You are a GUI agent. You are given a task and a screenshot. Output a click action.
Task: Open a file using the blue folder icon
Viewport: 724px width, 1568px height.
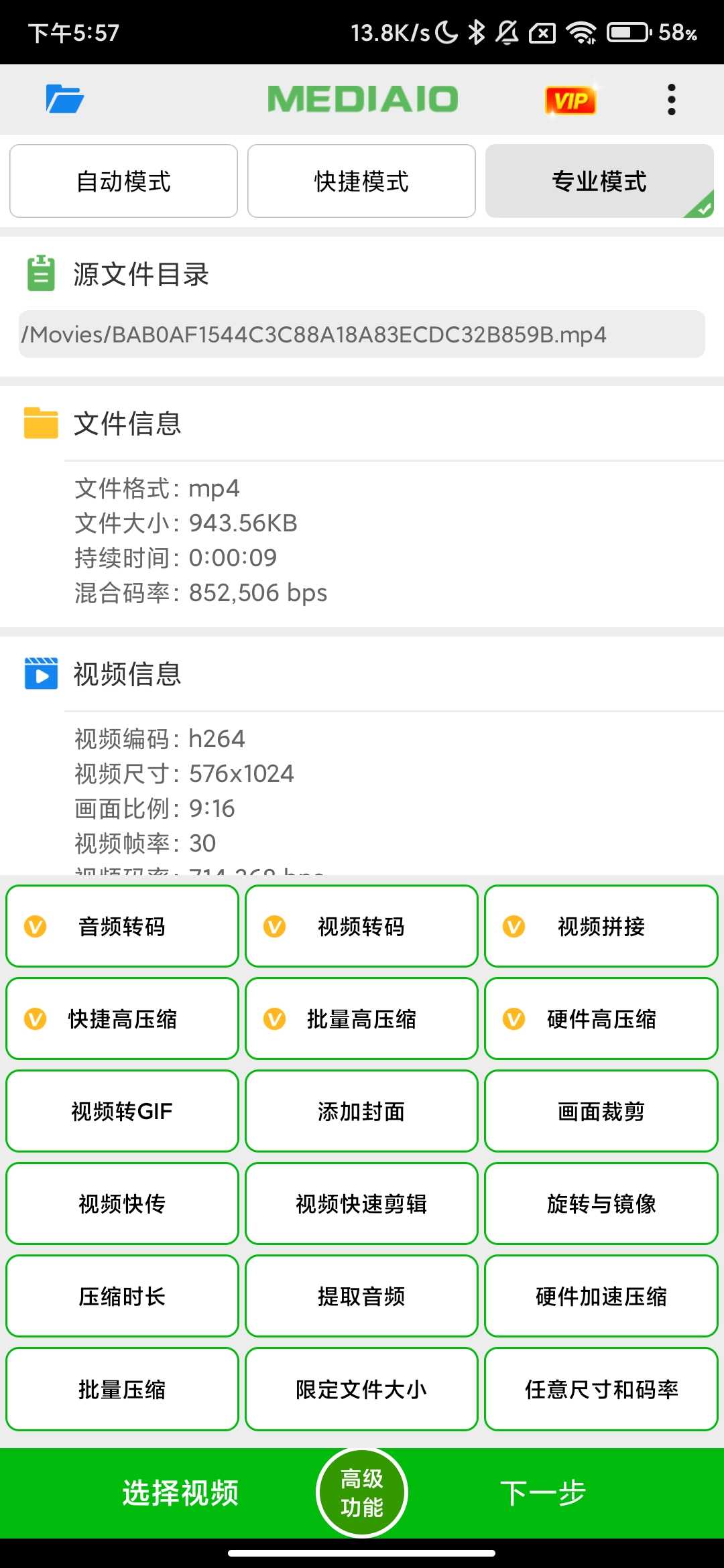64,99
